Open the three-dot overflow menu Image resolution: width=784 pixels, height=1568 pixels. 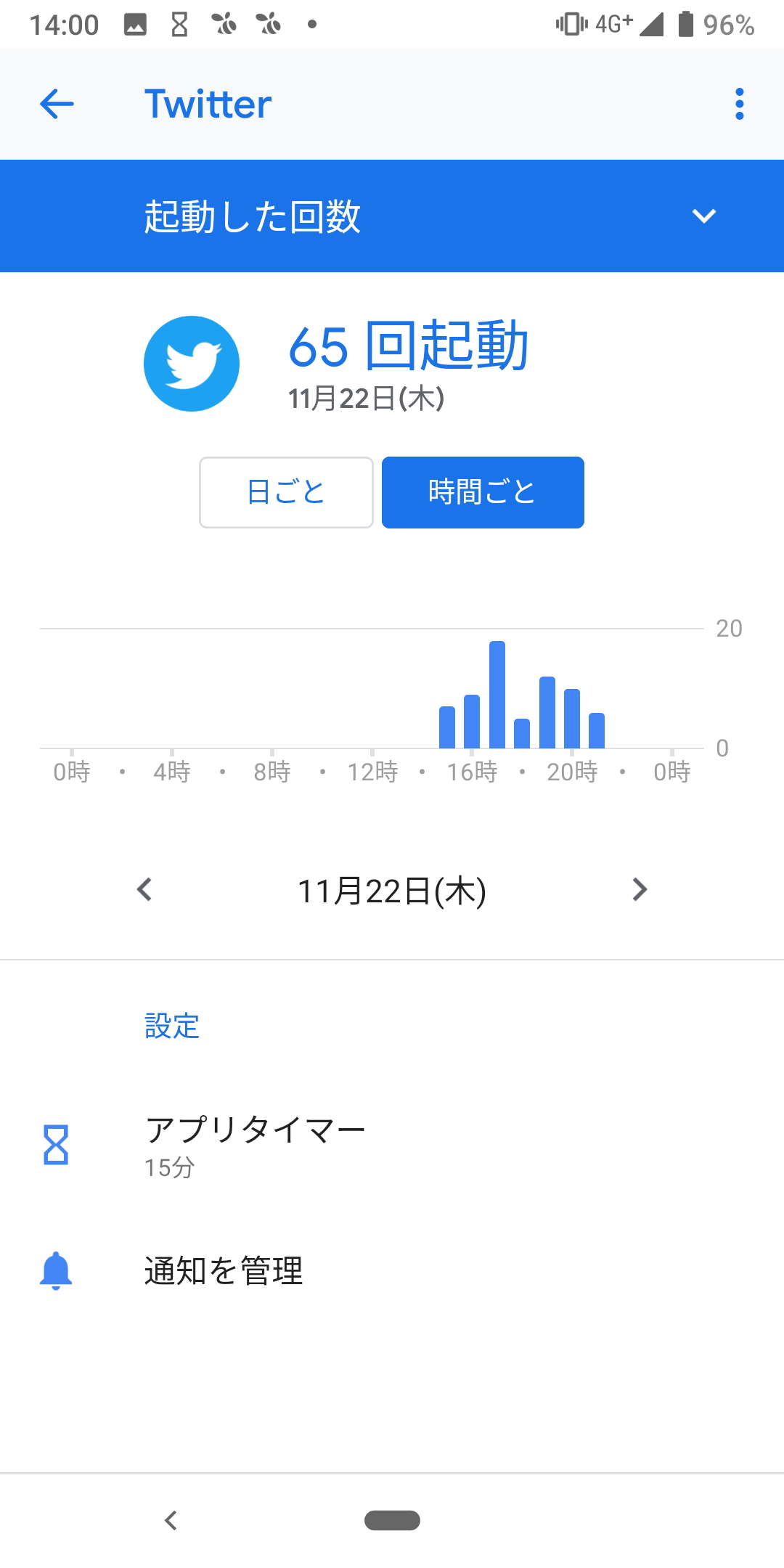coord(738,104)
